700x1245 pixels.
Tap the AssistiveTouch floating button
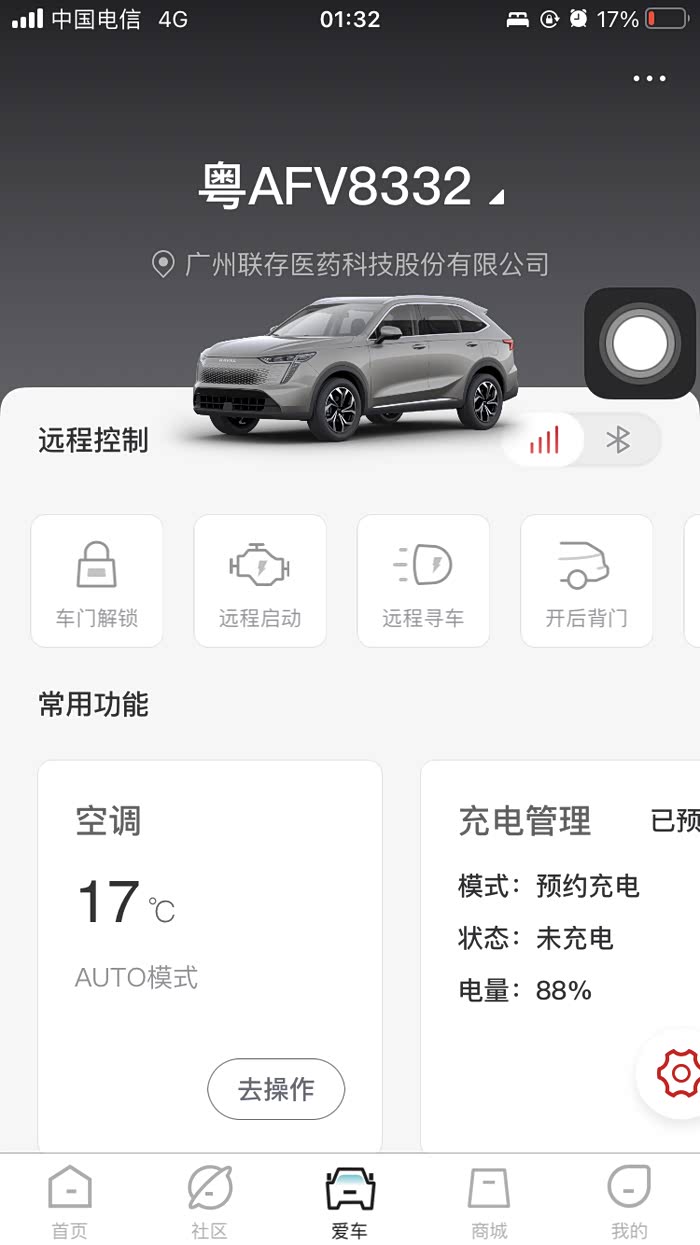click(640, 344)
